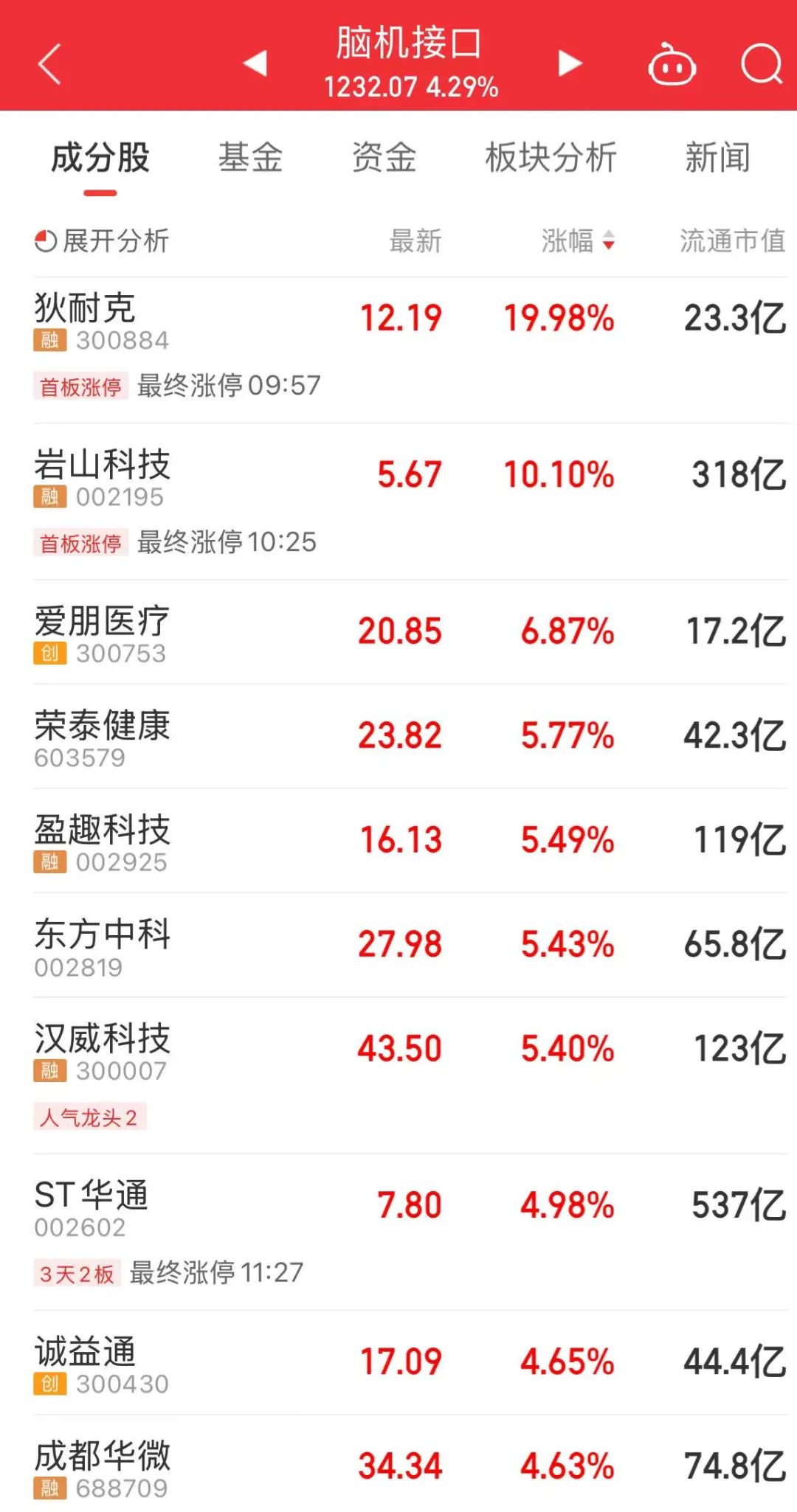Switch to the 基金 tab
This screenshot has width=797, height=1512.
click(250, 157)
